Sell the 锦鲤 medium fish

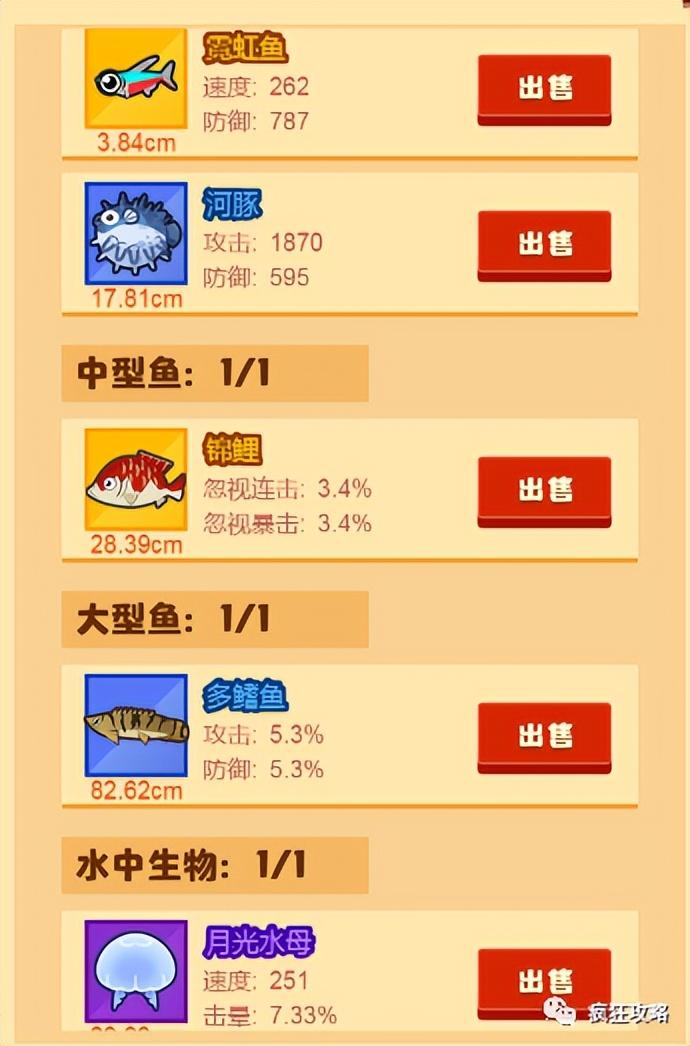tap(544, 490)
